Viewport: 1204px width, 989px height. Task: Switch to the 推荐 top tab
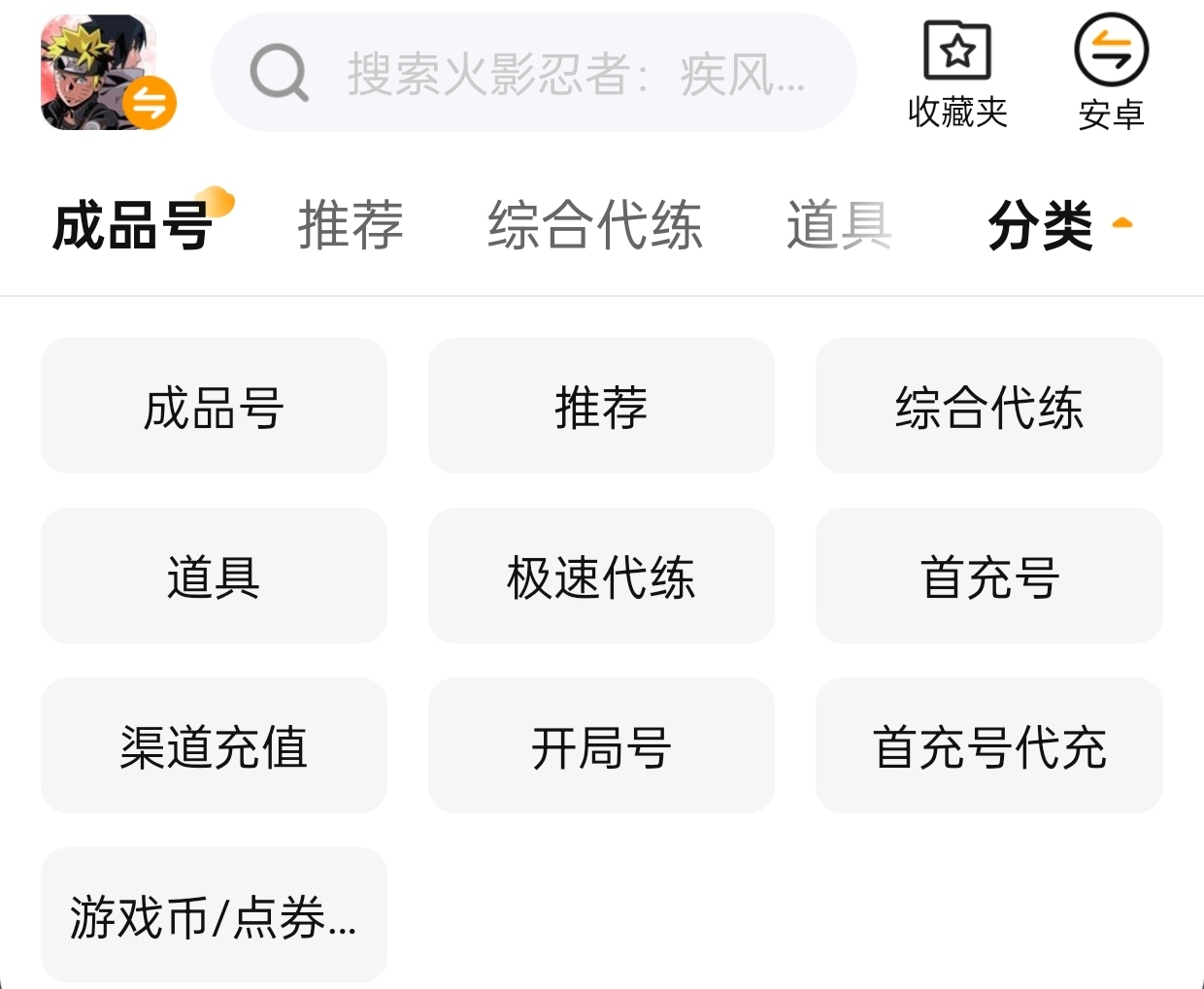tap(351, 225)
